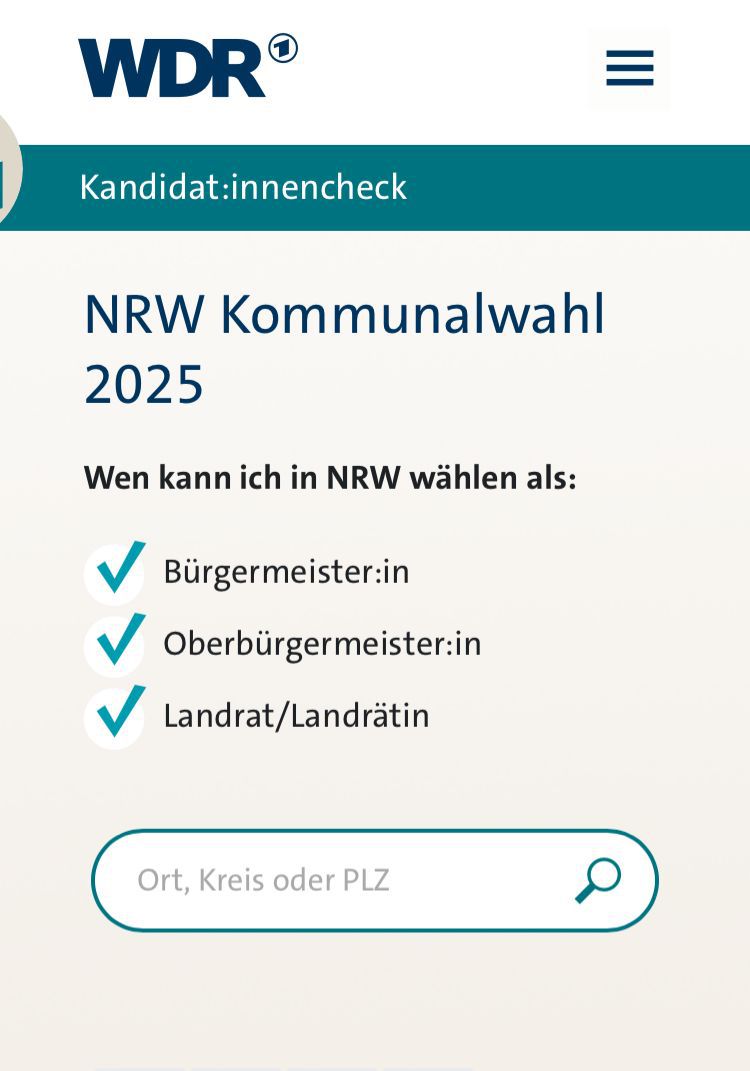Screen dimensions: 750x1071
Task: Open the hamburger menu
Action: tap(629, 69)
